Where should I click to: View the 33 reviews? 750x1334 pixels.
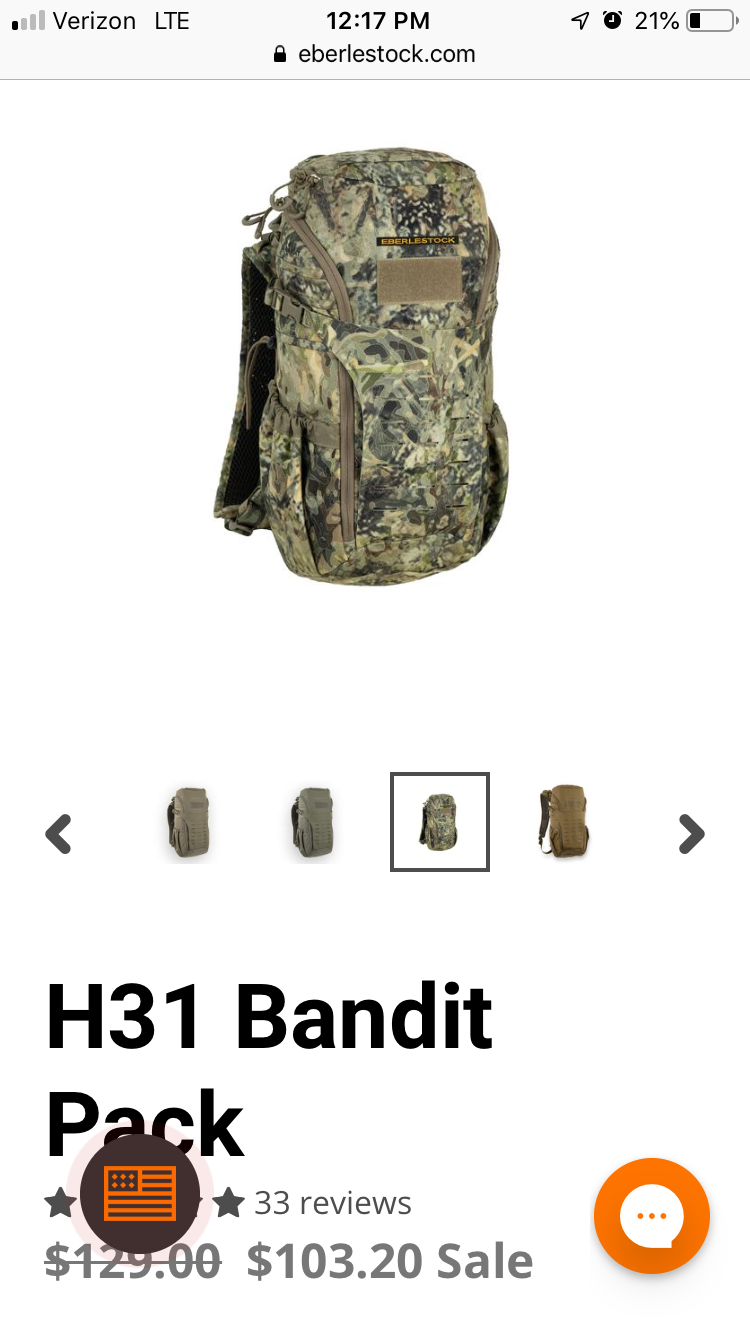[x=332, y=1203]
